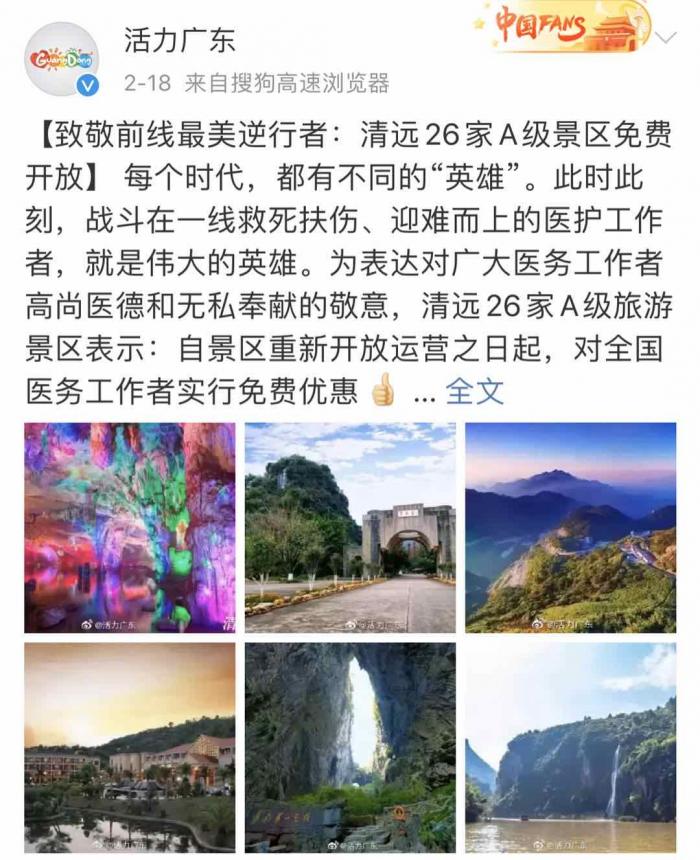Open the rock arch cavern photo

(350, 746)
